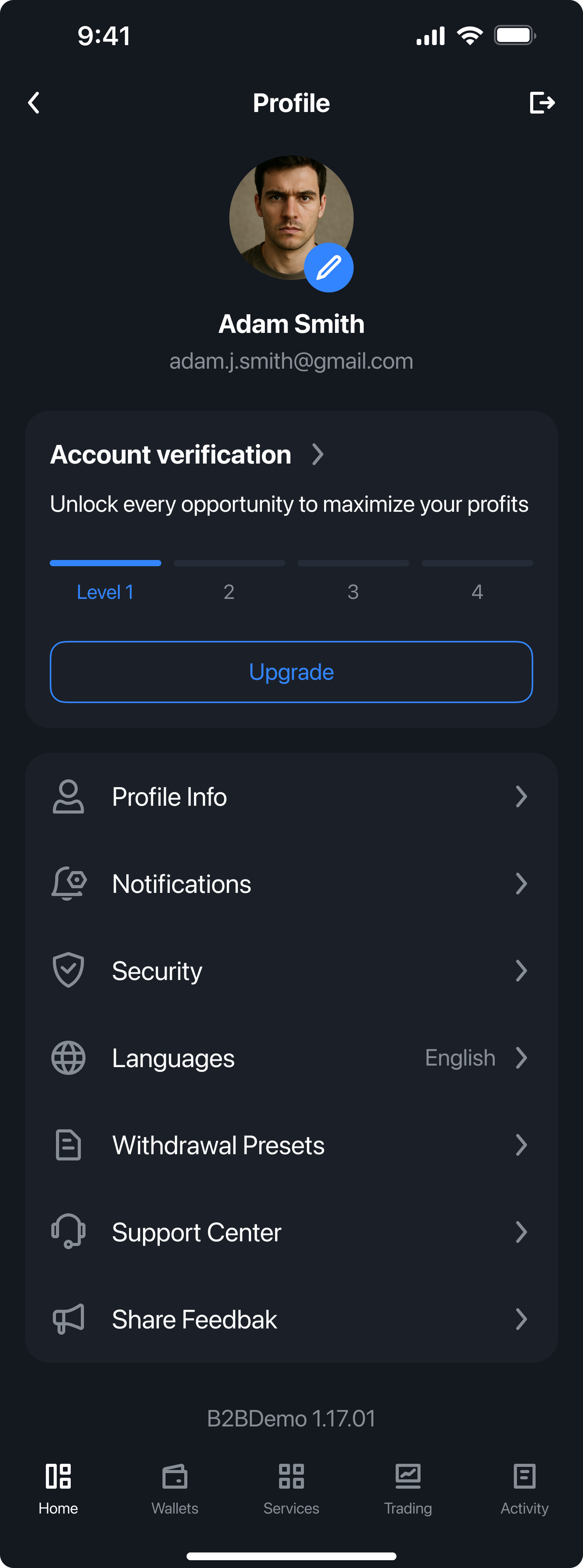Image resolution: width=583 pixels, height=1568 pixels.
Task: Tap the Upgrade button
Action: coord(291,672)
